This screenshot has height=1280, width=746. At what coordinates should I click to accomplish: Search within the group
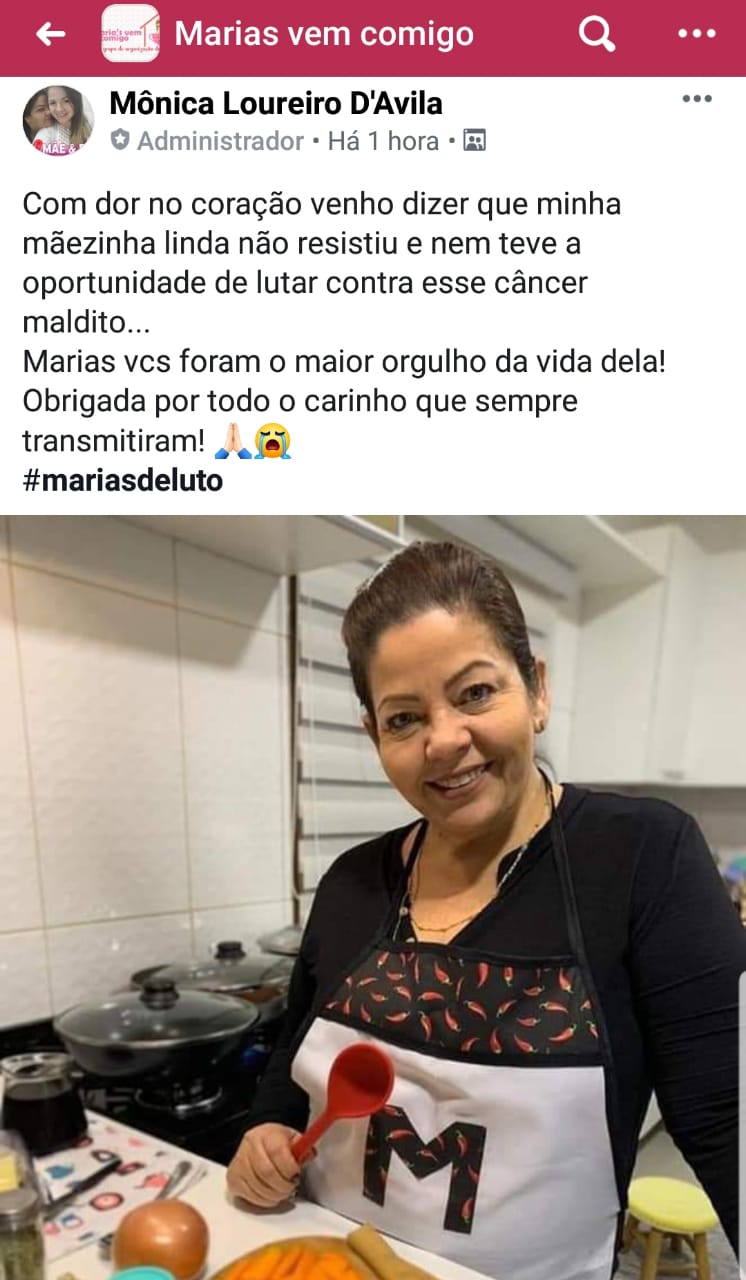pyautogui.click(x=597, y=34)
